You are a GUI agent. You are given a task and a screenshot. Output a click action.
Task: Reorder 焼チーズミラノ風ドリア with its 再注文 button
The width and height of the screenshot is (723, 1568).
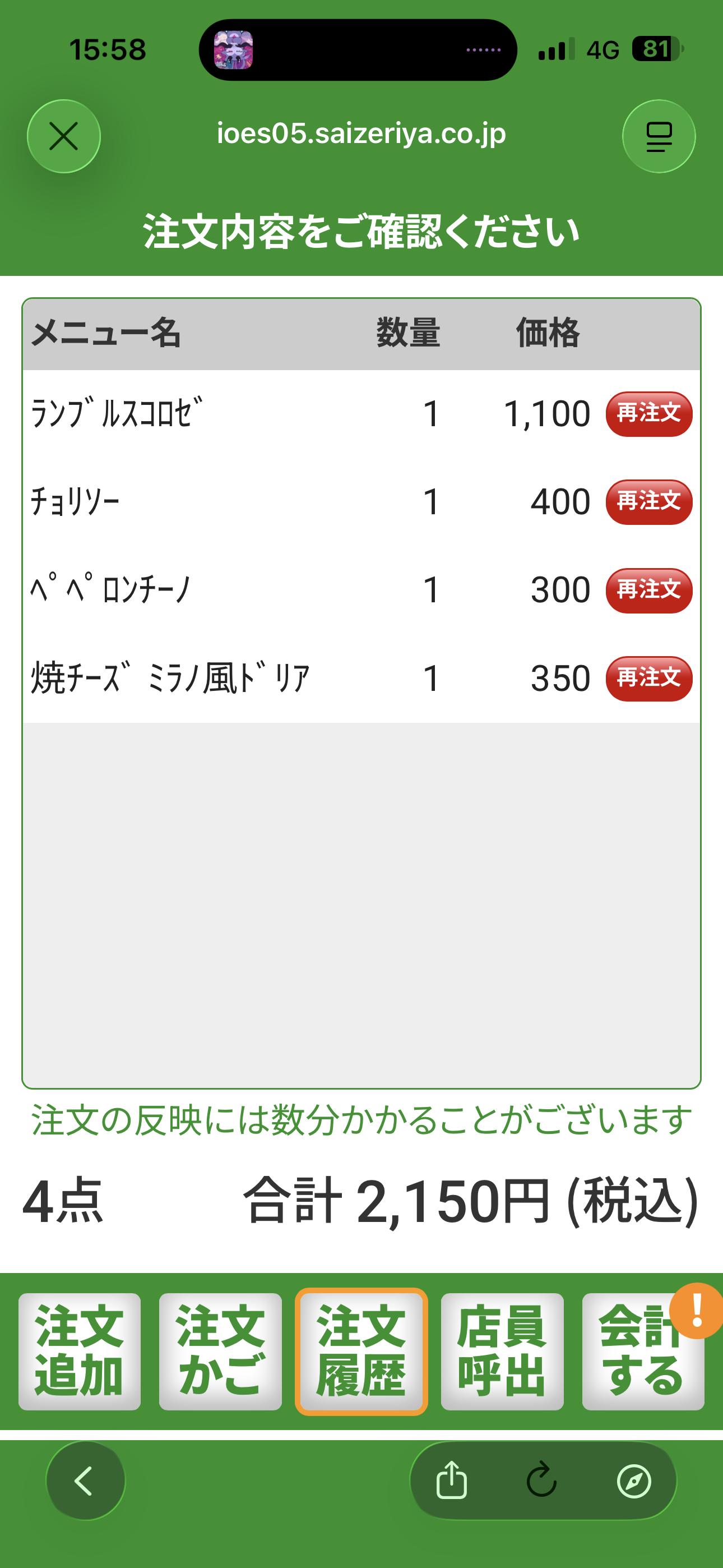point(649,678)
